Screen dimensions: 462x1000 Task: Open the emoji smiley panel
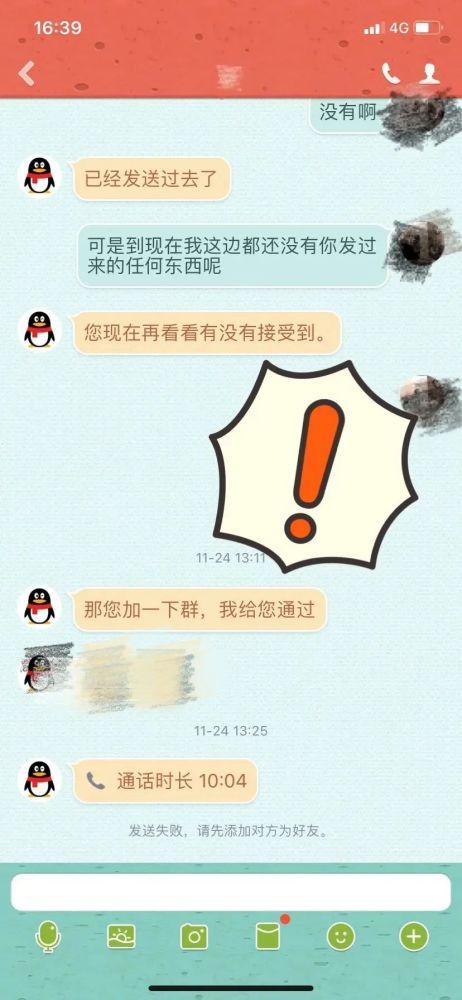tap(341, 937)
